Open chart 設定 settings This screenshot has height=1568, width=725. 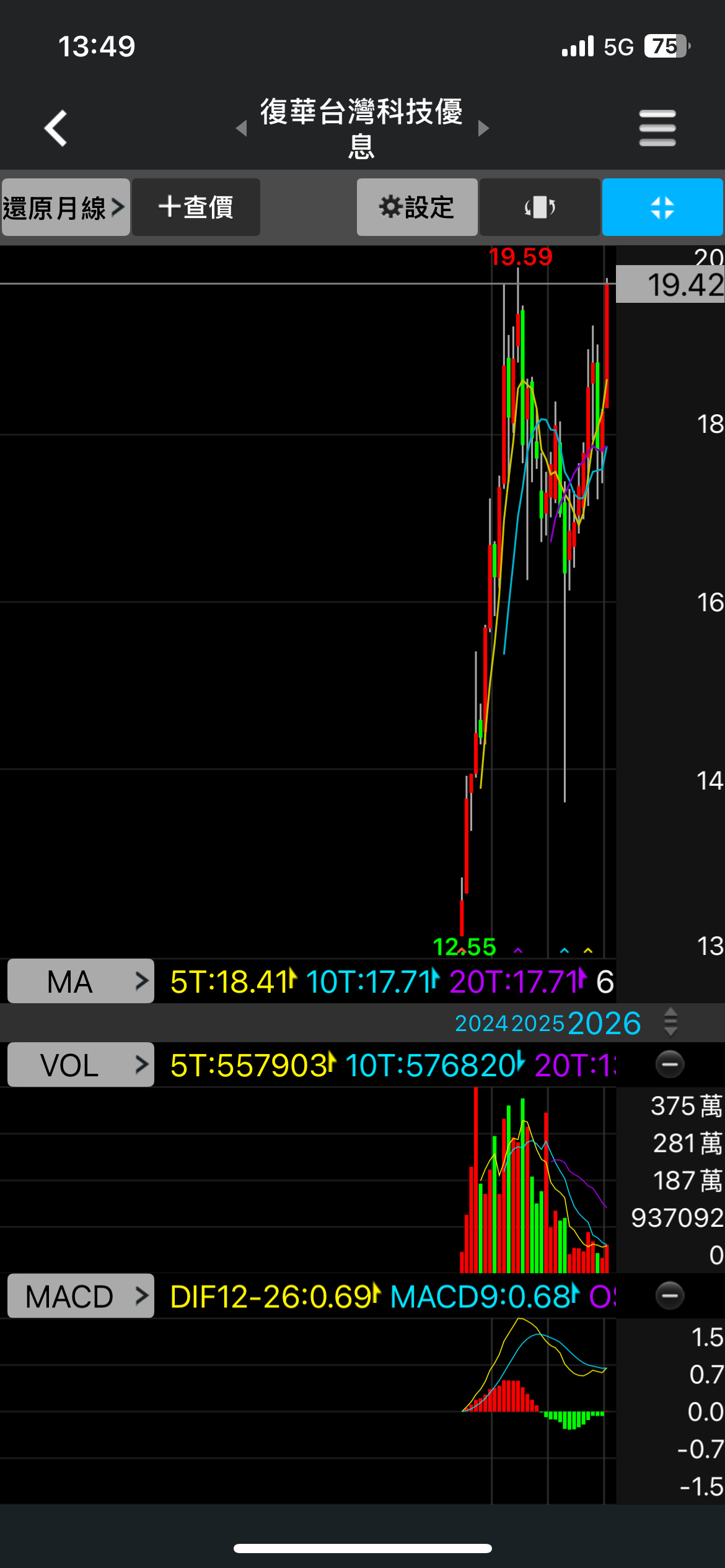click(416, 207)
